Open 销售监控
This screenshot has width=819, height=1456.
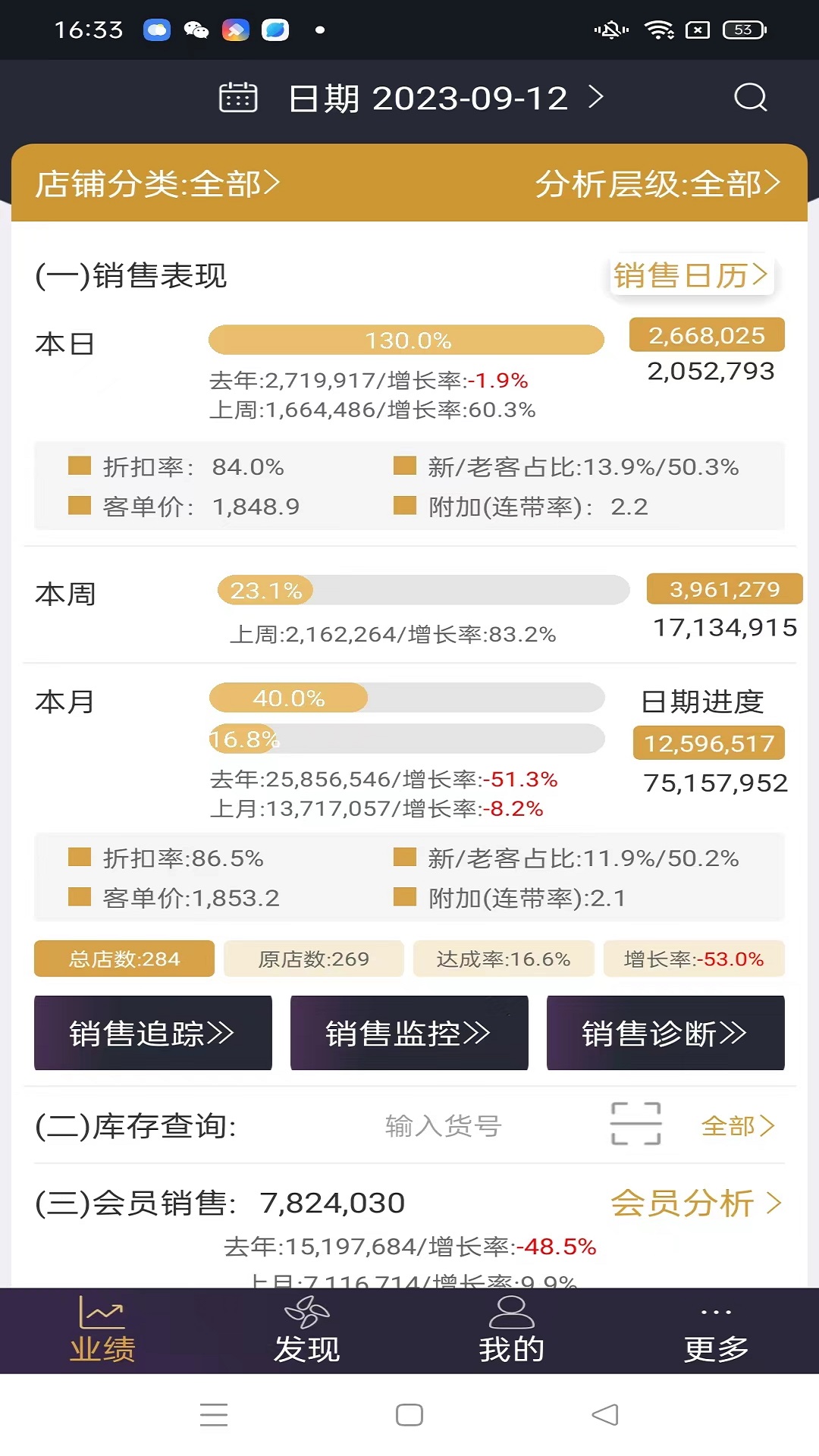click(409, 1033)
